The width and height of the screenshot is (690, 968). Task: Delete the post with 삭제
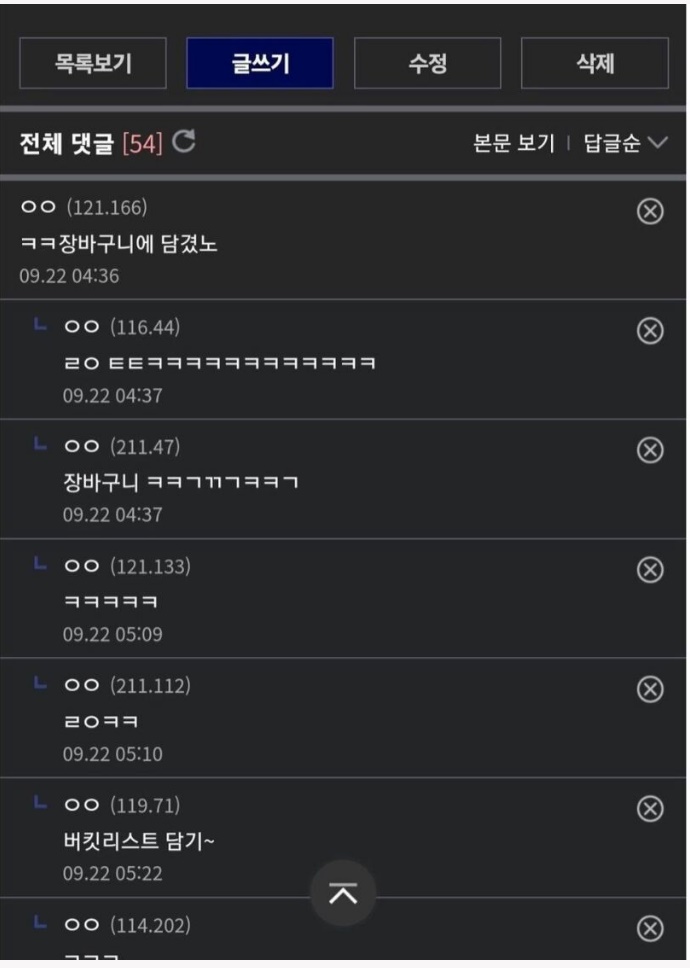[594, 64]
